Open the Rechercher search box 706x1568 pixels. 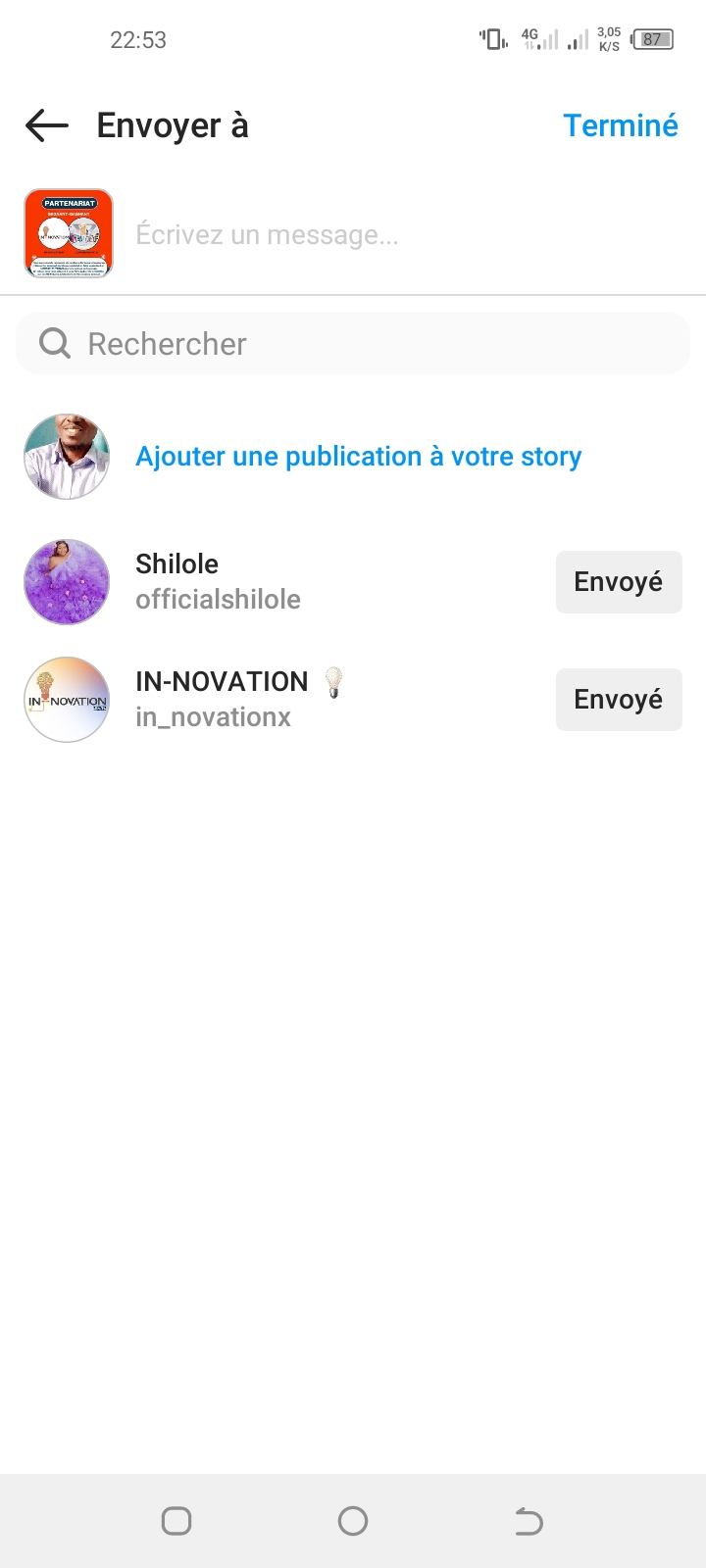(353, 344)
